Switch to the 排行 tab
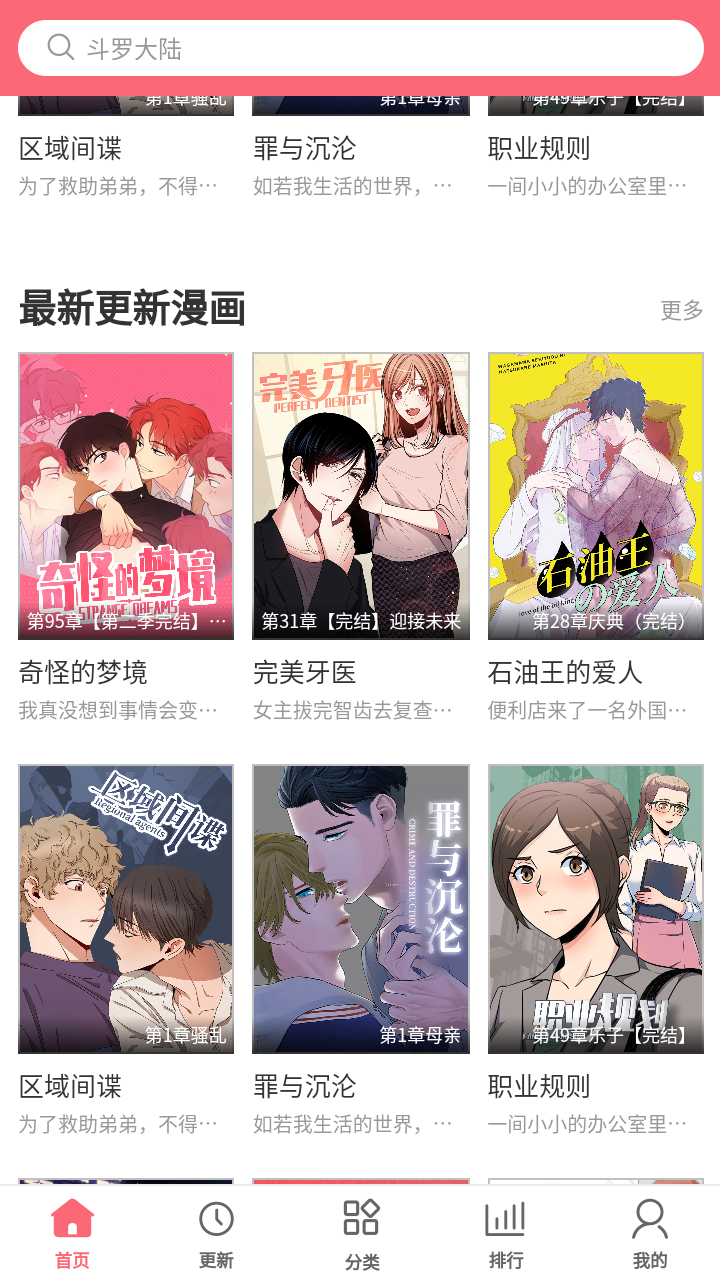This screenshot has width=720, height=1280. coord(505,1233)
